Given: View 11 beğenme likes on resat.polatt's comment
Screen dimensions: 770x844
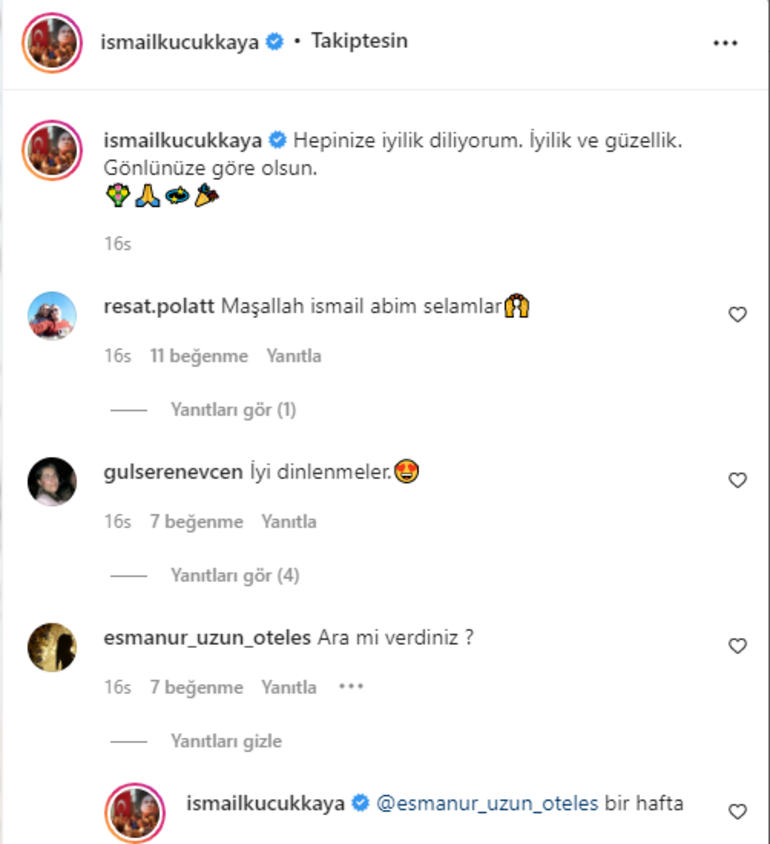Looking at the screenshot, I should (x=199, y=356).
